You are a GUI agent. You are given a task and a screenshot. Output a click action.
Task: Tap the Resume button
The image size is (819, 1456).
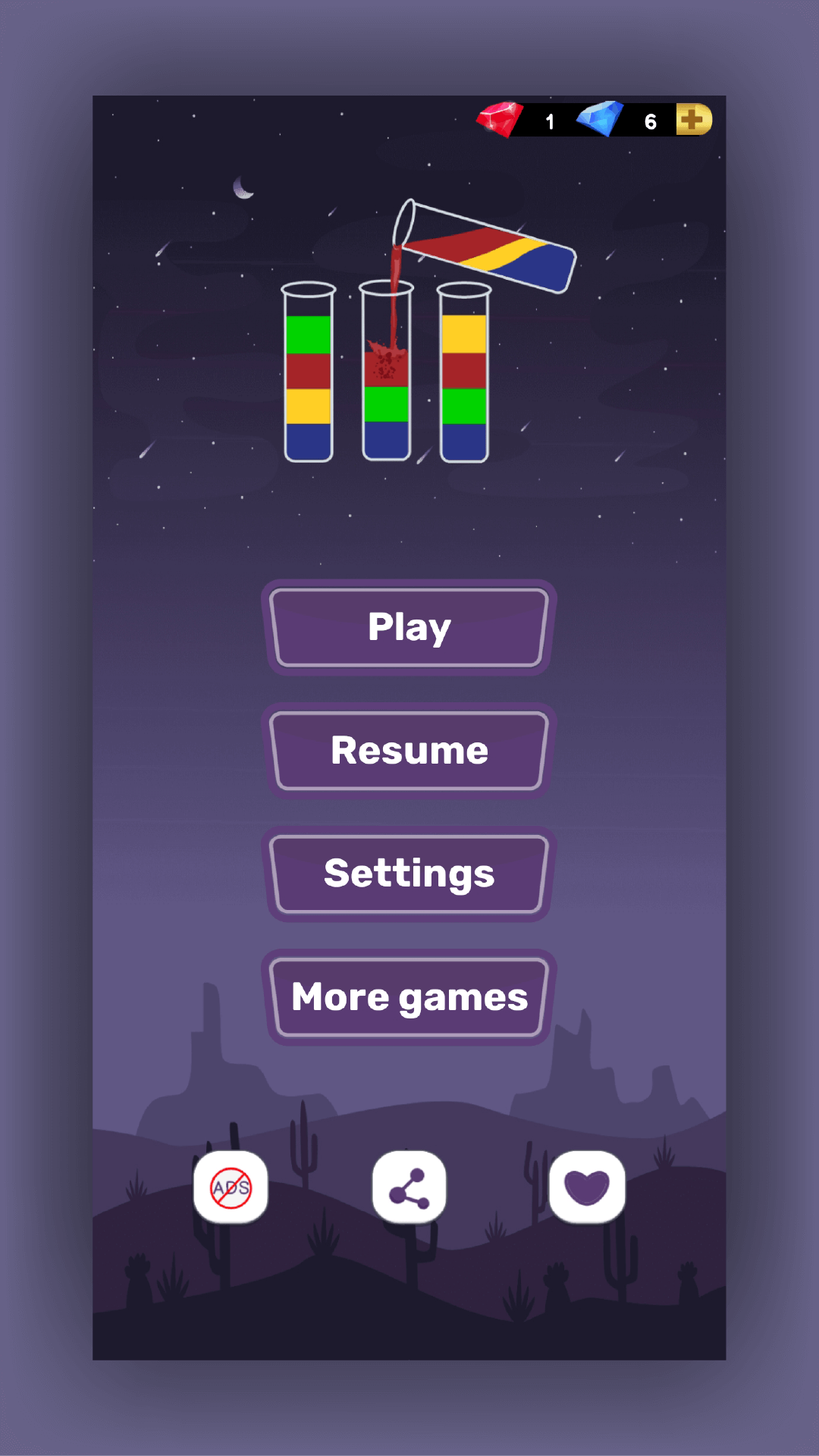pyautogui.click(x=409, y=751)
